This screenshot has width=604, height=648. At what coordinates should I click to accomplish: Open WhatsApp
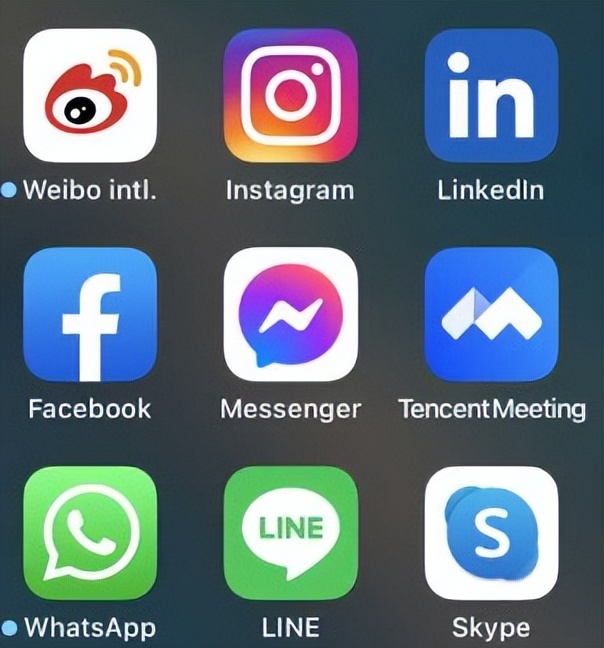90,533
